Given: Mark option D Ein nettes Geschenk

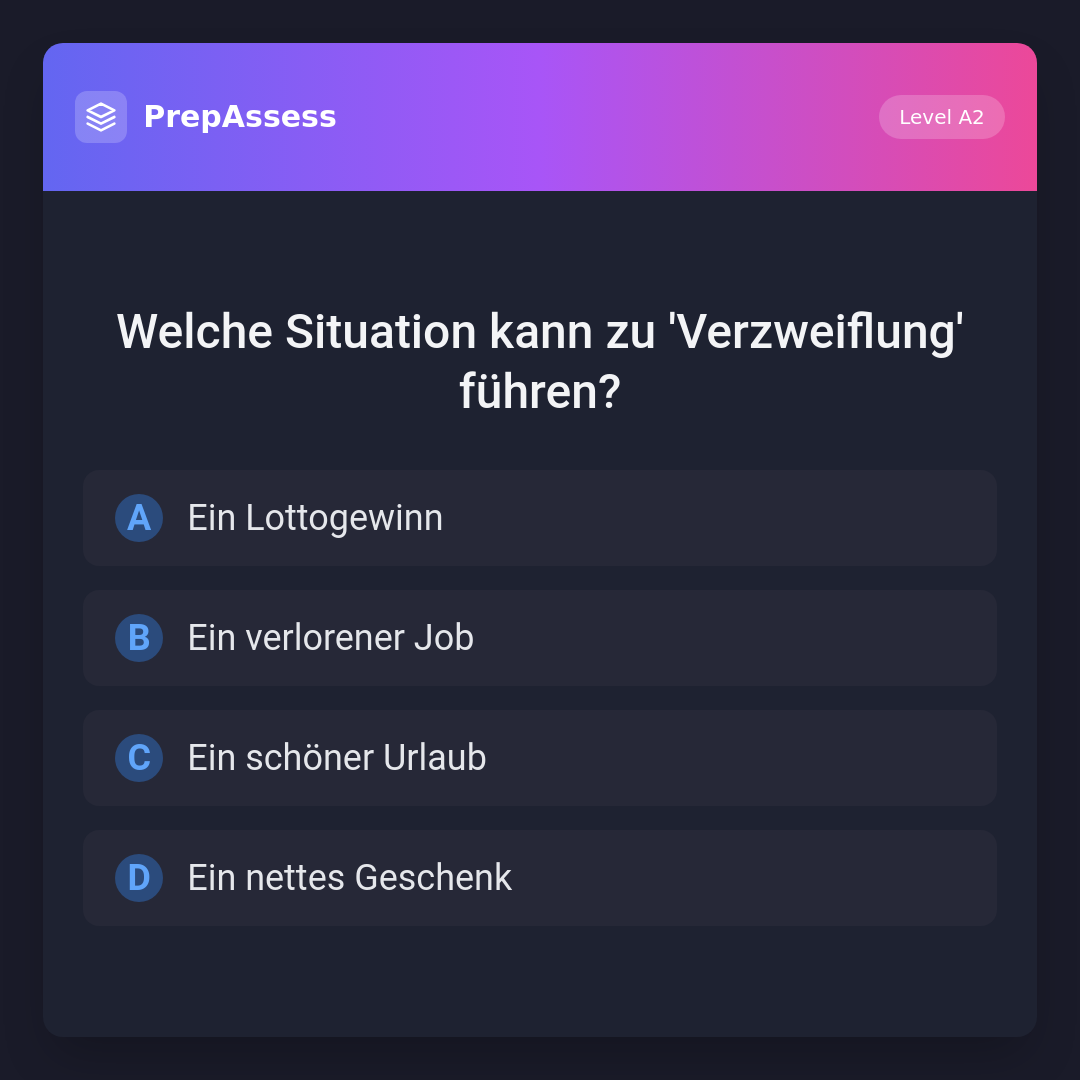Looking at the screenshot, I should coord(540,878).
